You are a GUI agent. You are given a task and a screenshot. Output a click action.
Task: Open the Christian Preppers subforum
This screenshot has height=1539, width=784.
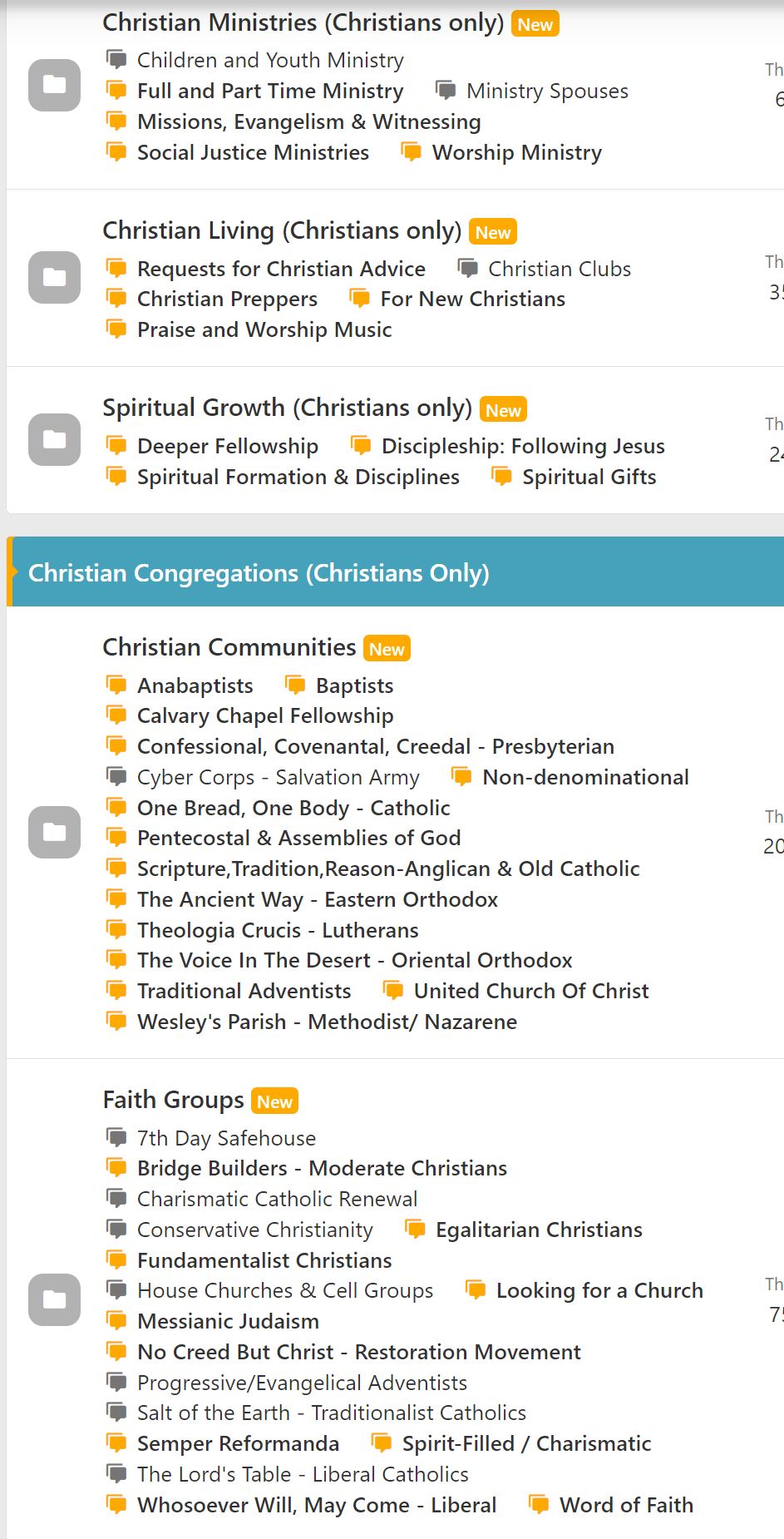click(227, 299)
